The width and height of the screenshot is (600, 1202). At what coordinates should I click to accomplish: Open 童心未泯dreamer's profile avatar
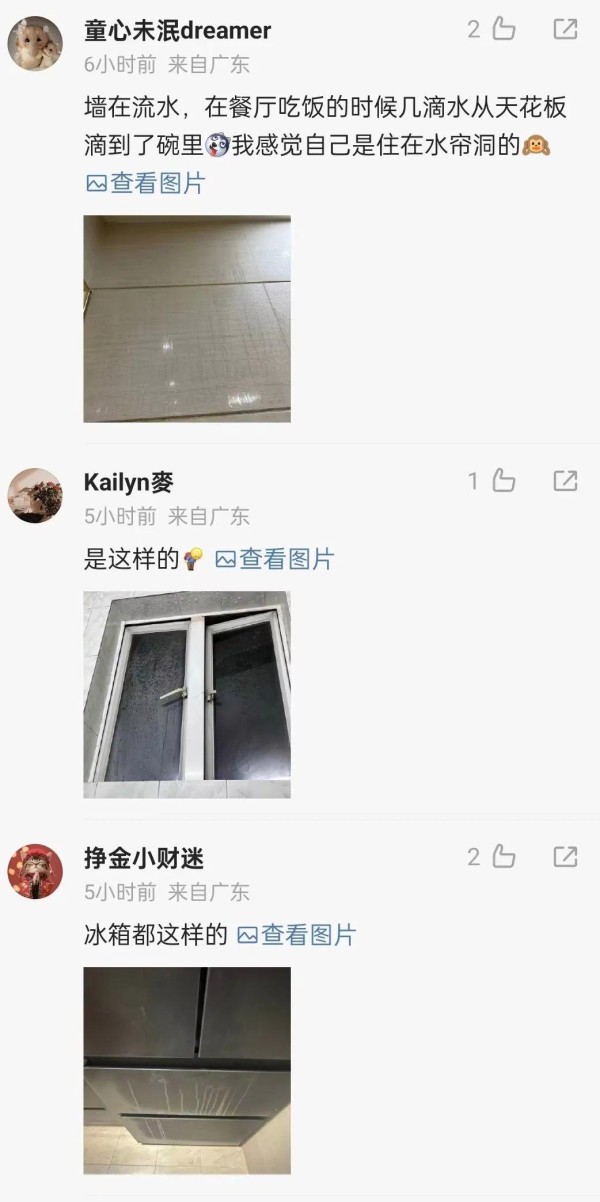35,44
